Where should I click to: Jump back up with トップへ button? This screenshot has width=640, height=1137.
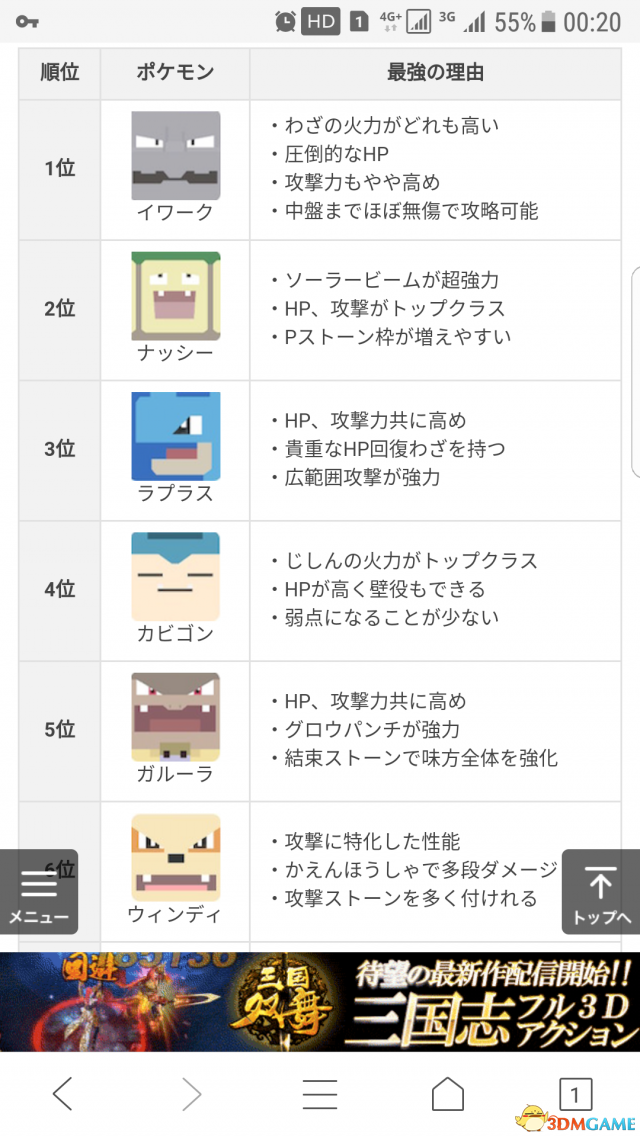(601, 892)
